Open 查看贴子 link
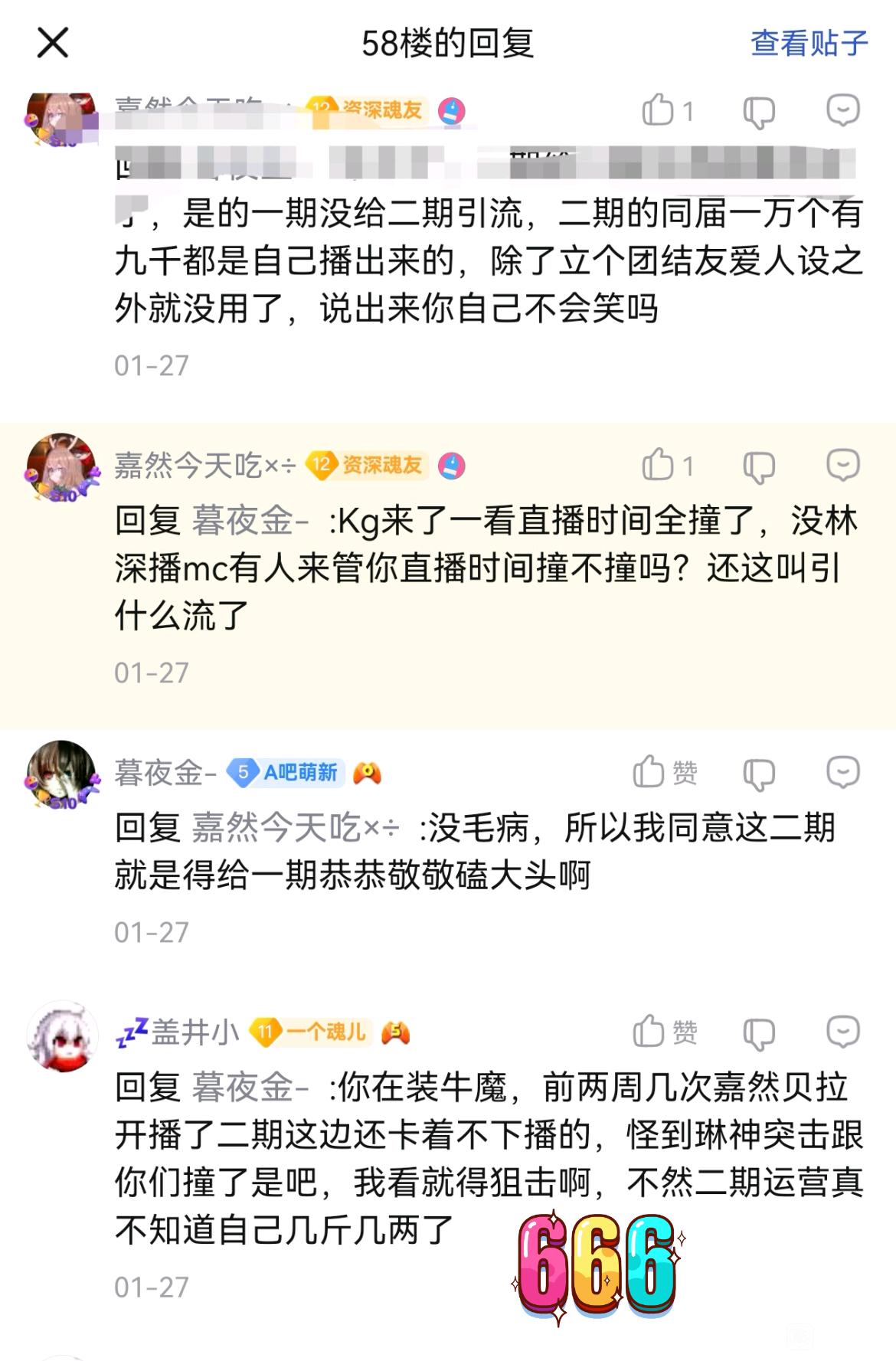This screenshot has width=896, height=1361. pos(809,44)
